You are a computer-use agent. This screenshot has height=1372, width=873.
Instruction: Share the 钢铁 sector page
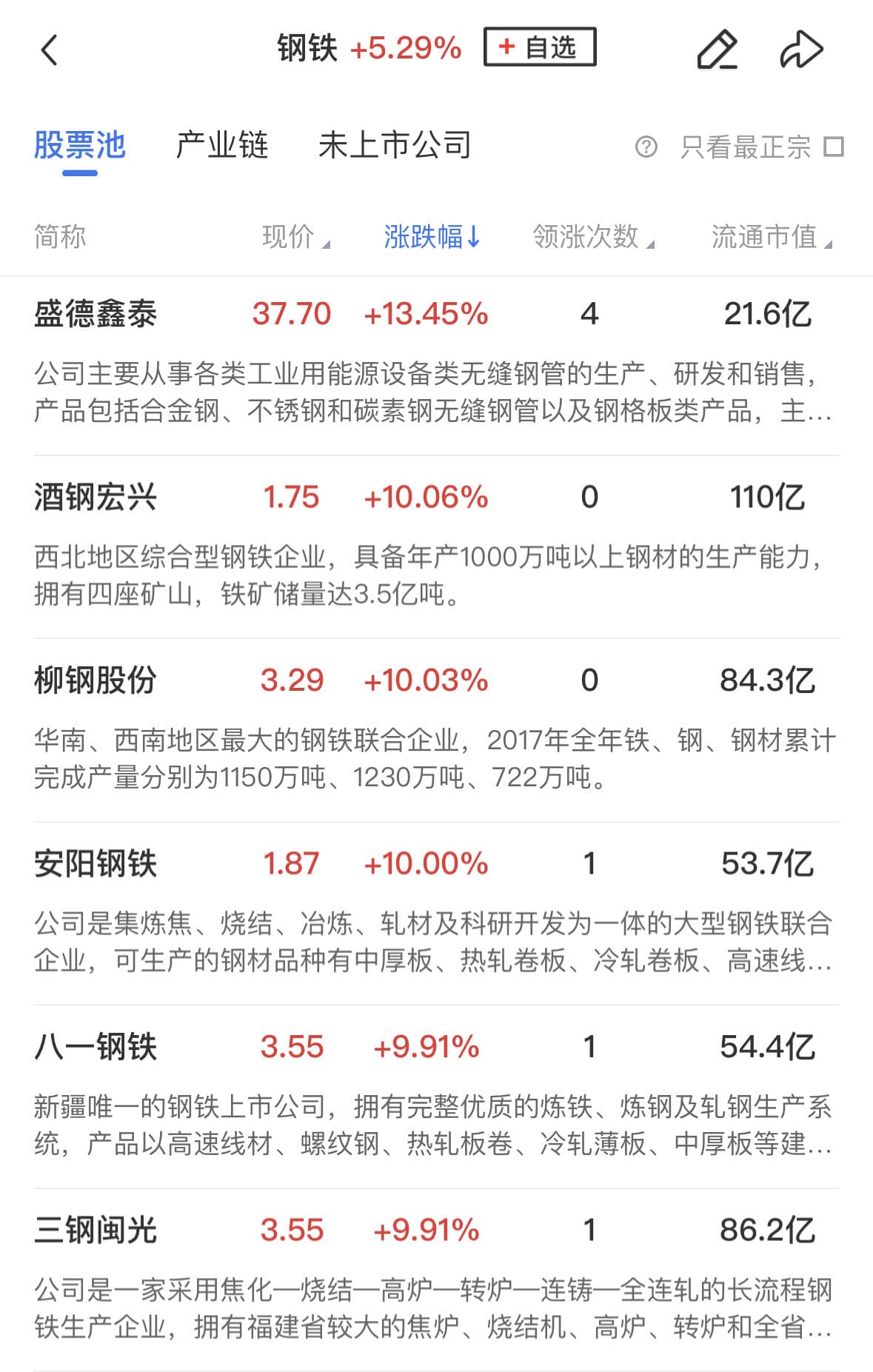point(801,50)
